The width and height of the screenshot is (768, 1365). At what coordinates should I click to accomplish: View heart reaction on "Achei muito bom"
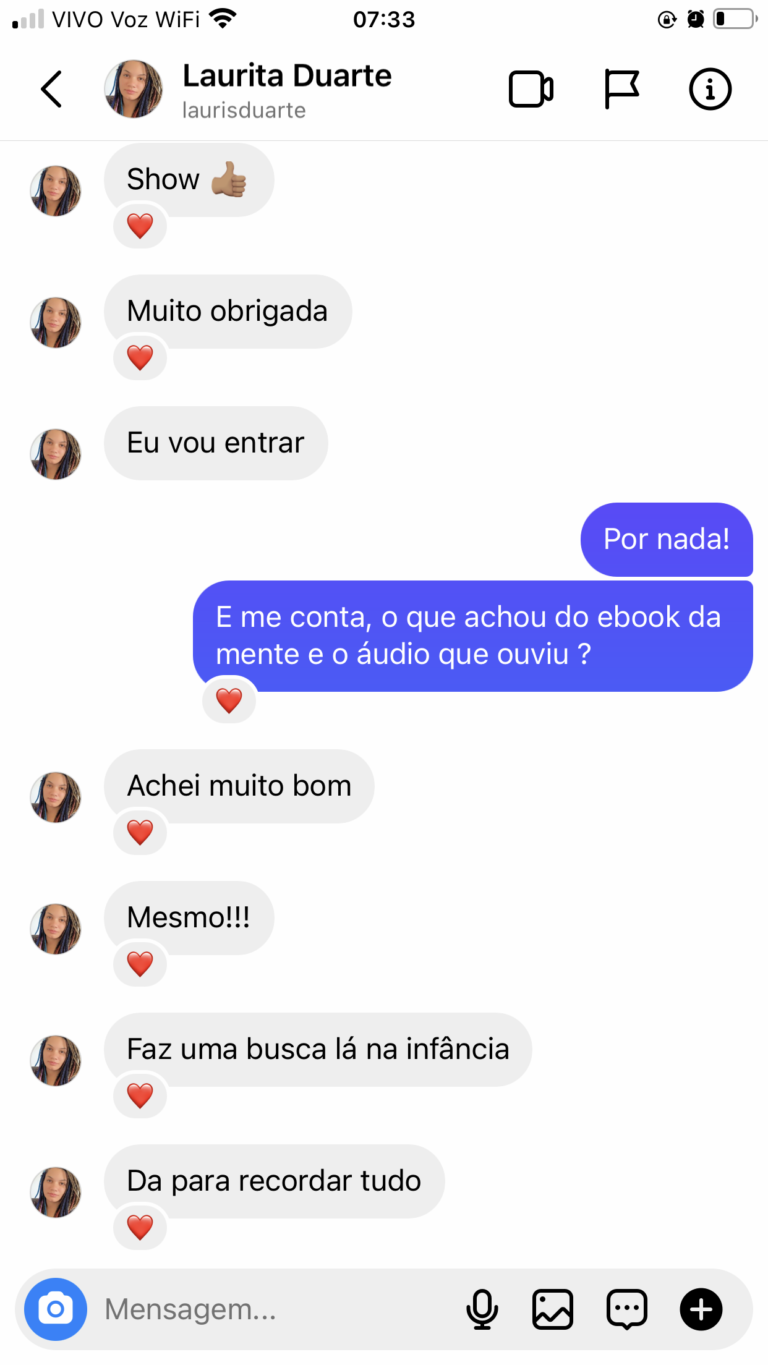140,832
